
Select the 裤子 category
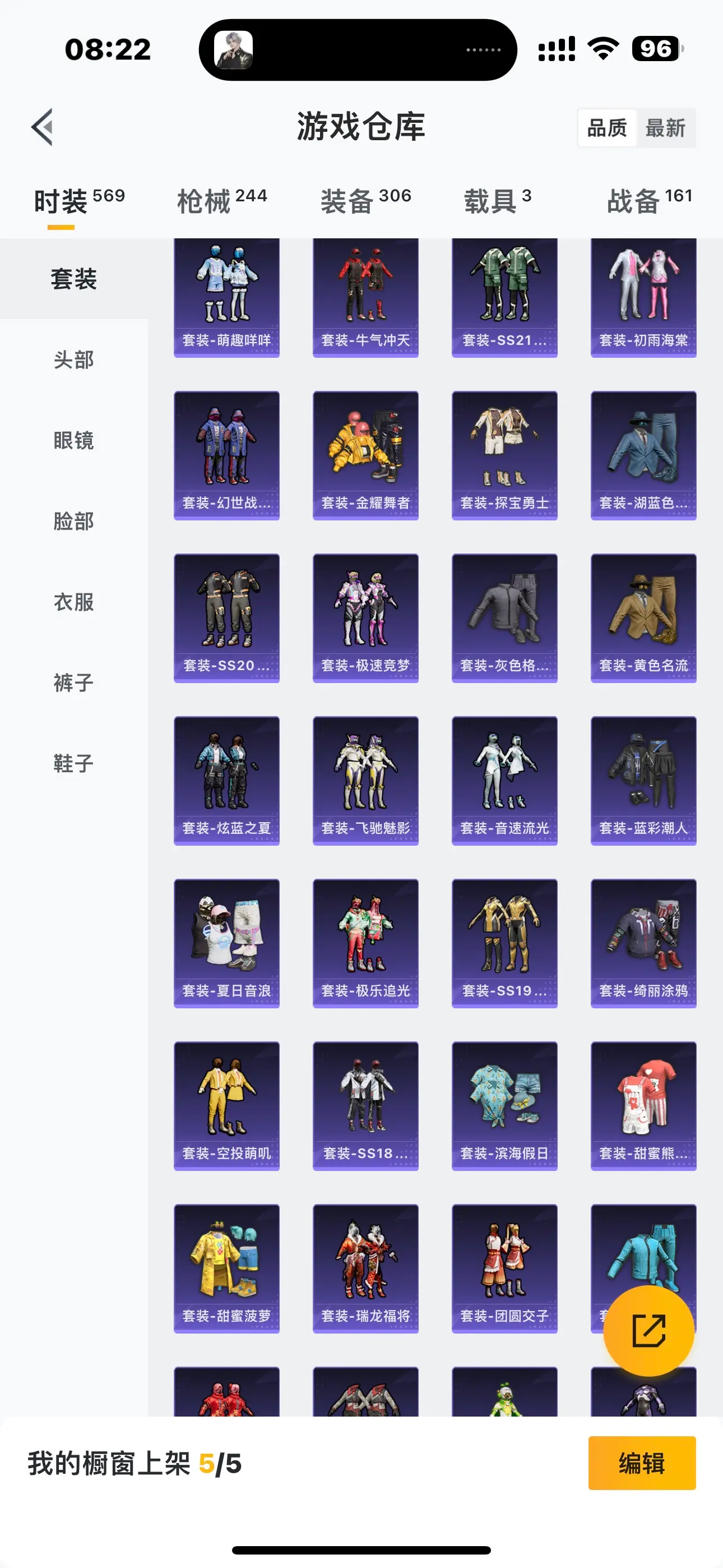(73, 682)
